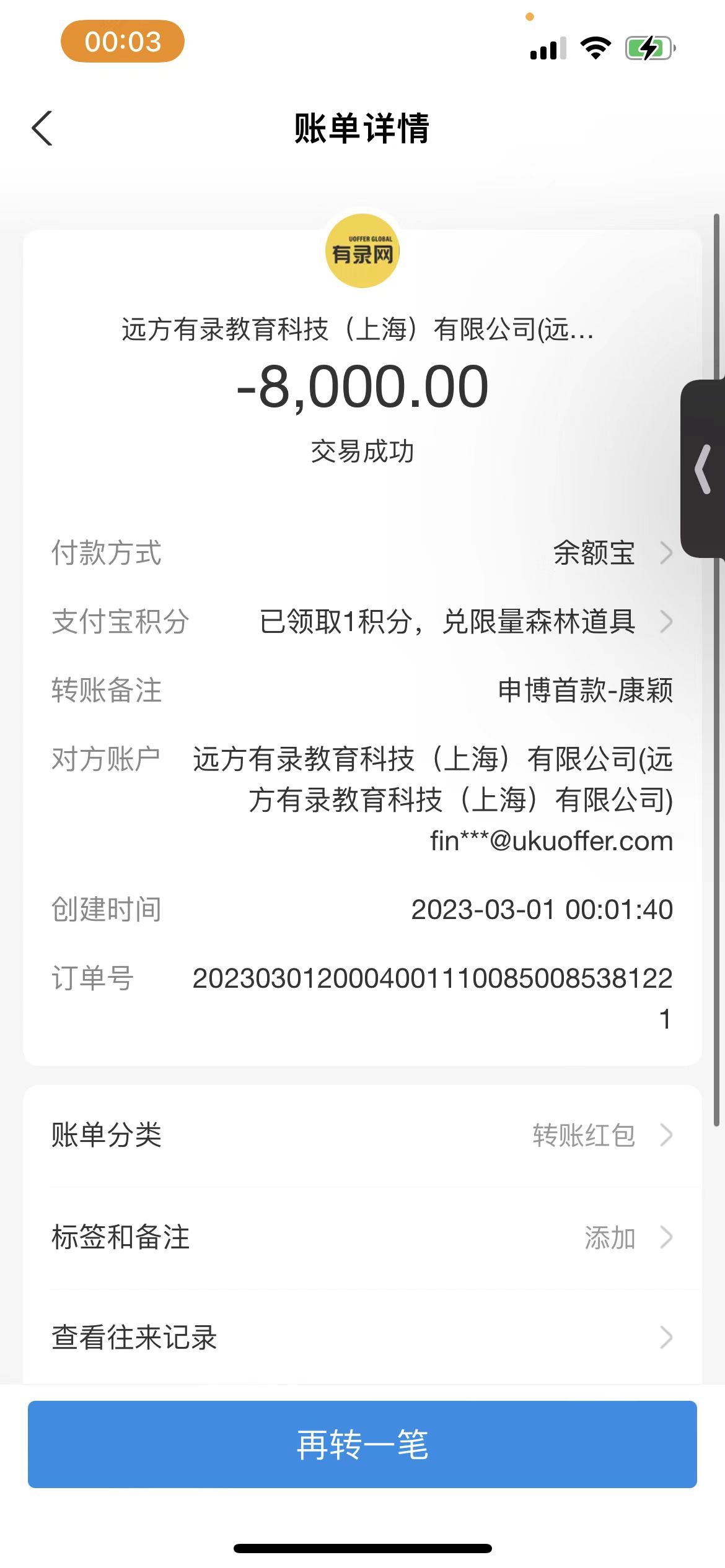Return to the call via the 00:03 pill

pos(123,41)
